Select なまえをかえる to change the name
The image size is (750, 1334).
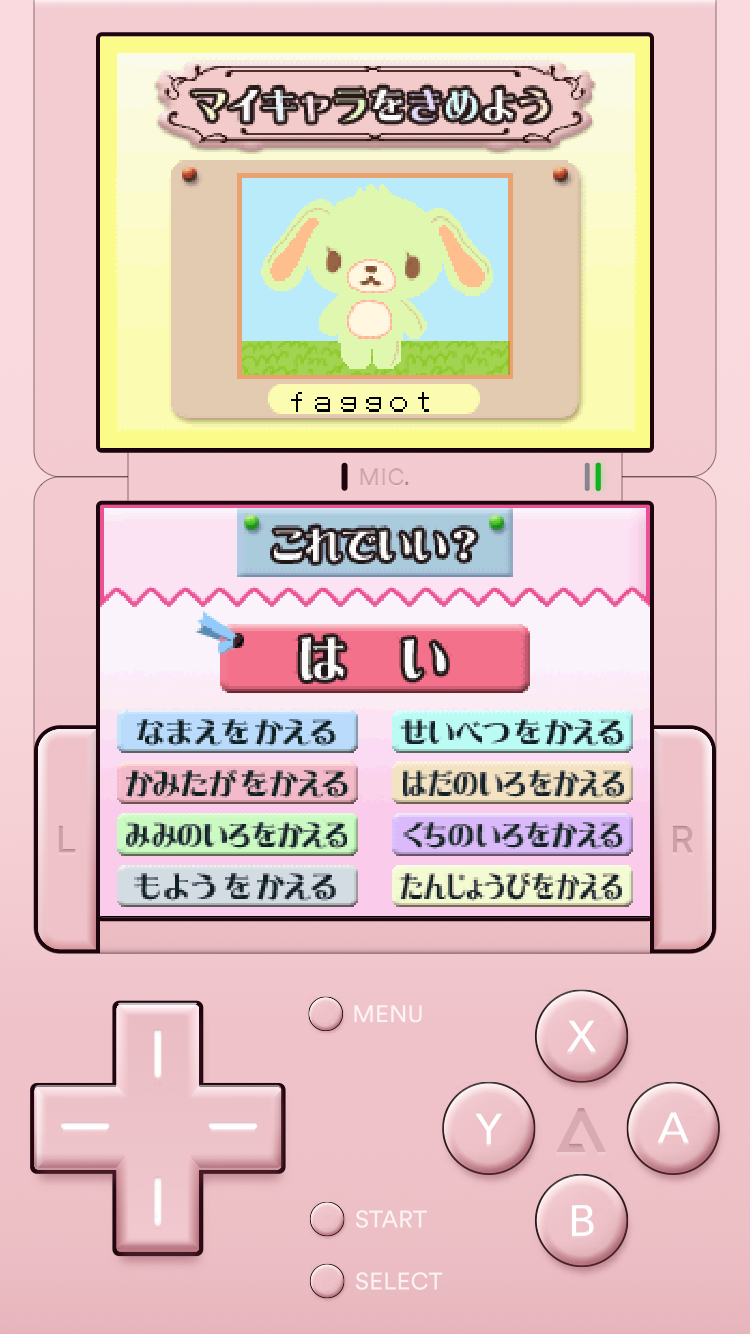(x=237, y=733)
